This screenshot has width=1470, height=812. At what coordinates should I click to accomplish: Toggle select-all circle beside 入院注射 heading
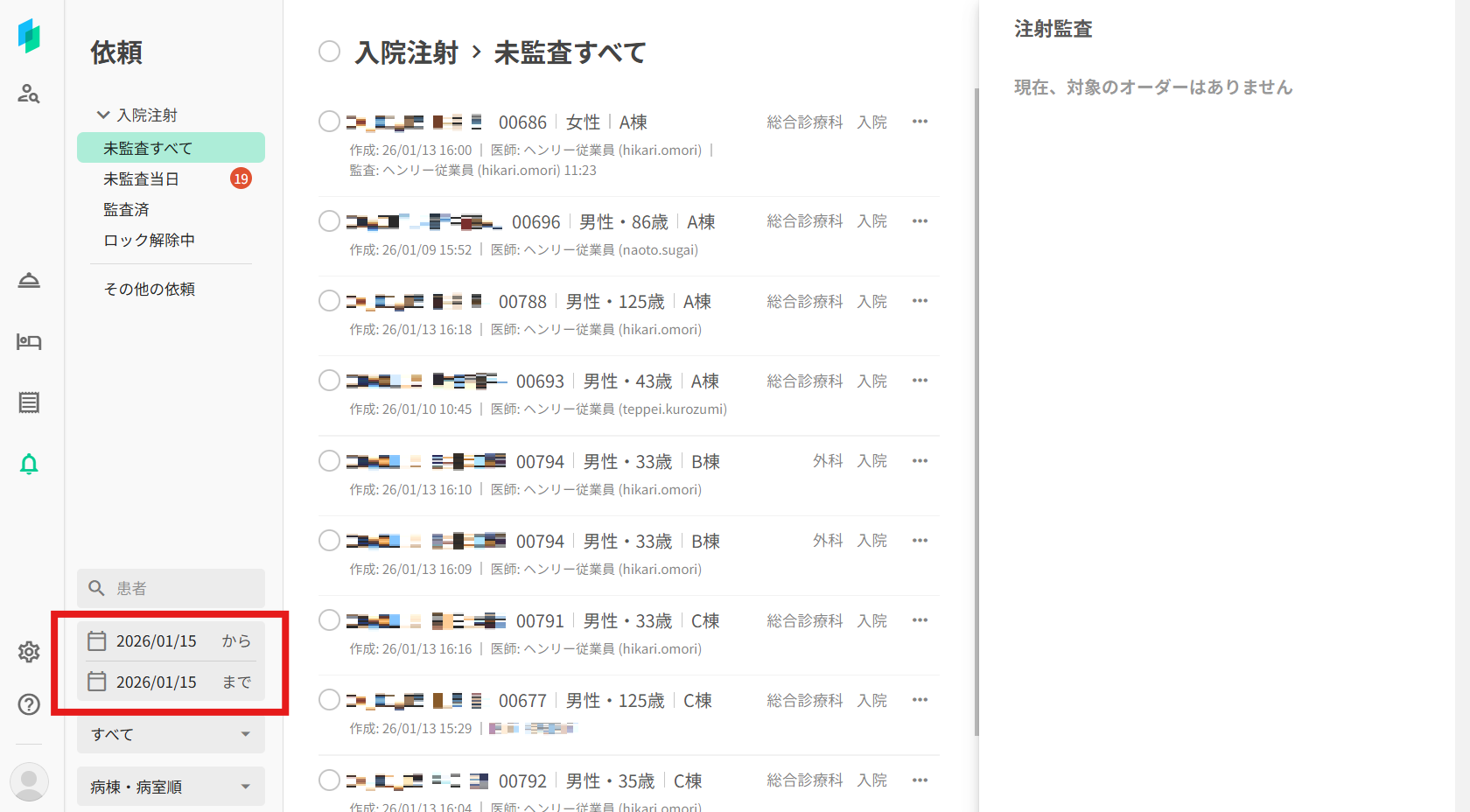329,52
